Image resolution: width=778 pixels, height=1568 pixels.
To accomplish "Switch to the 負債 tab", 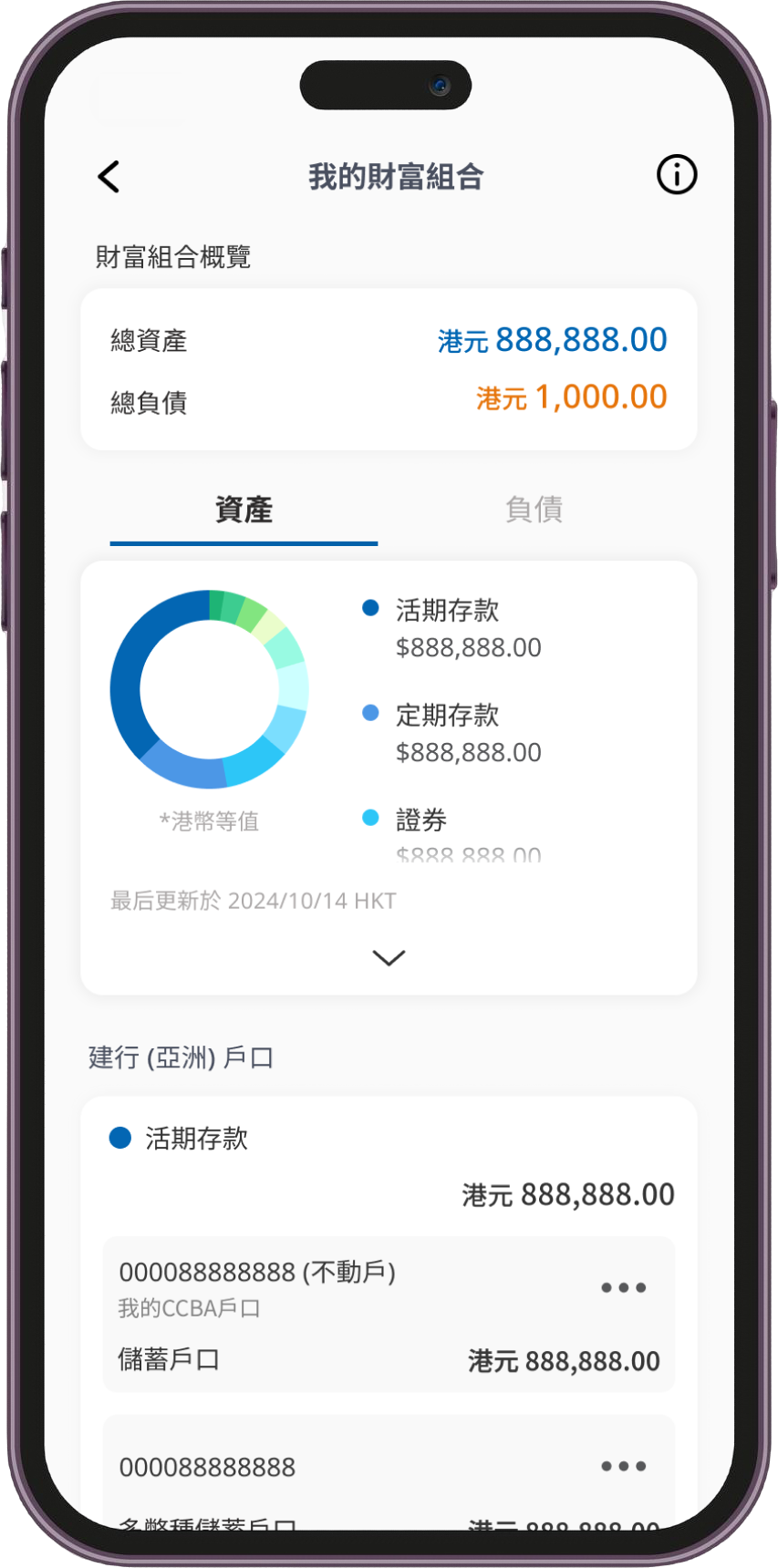I will coord(534,510).
